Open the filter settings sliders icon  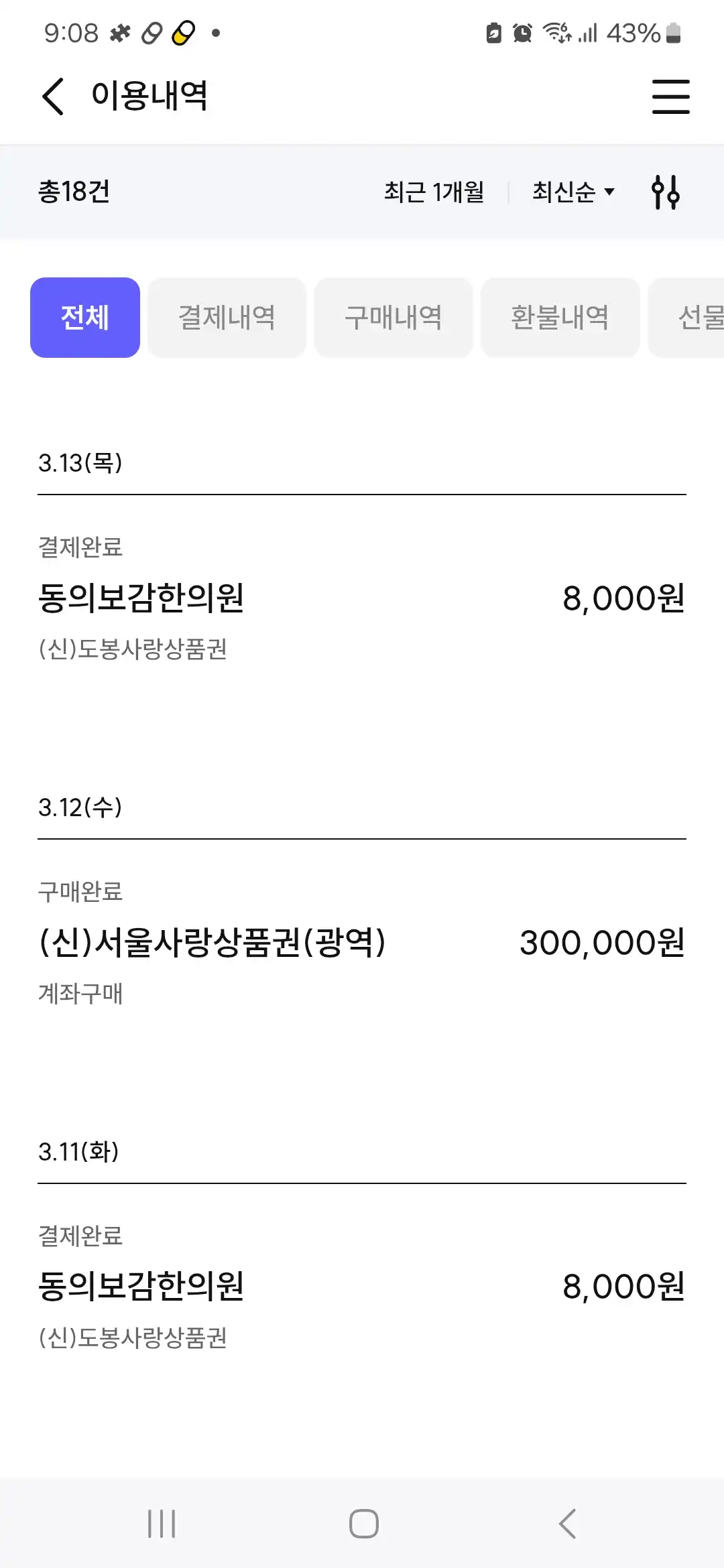coord(666,192)
